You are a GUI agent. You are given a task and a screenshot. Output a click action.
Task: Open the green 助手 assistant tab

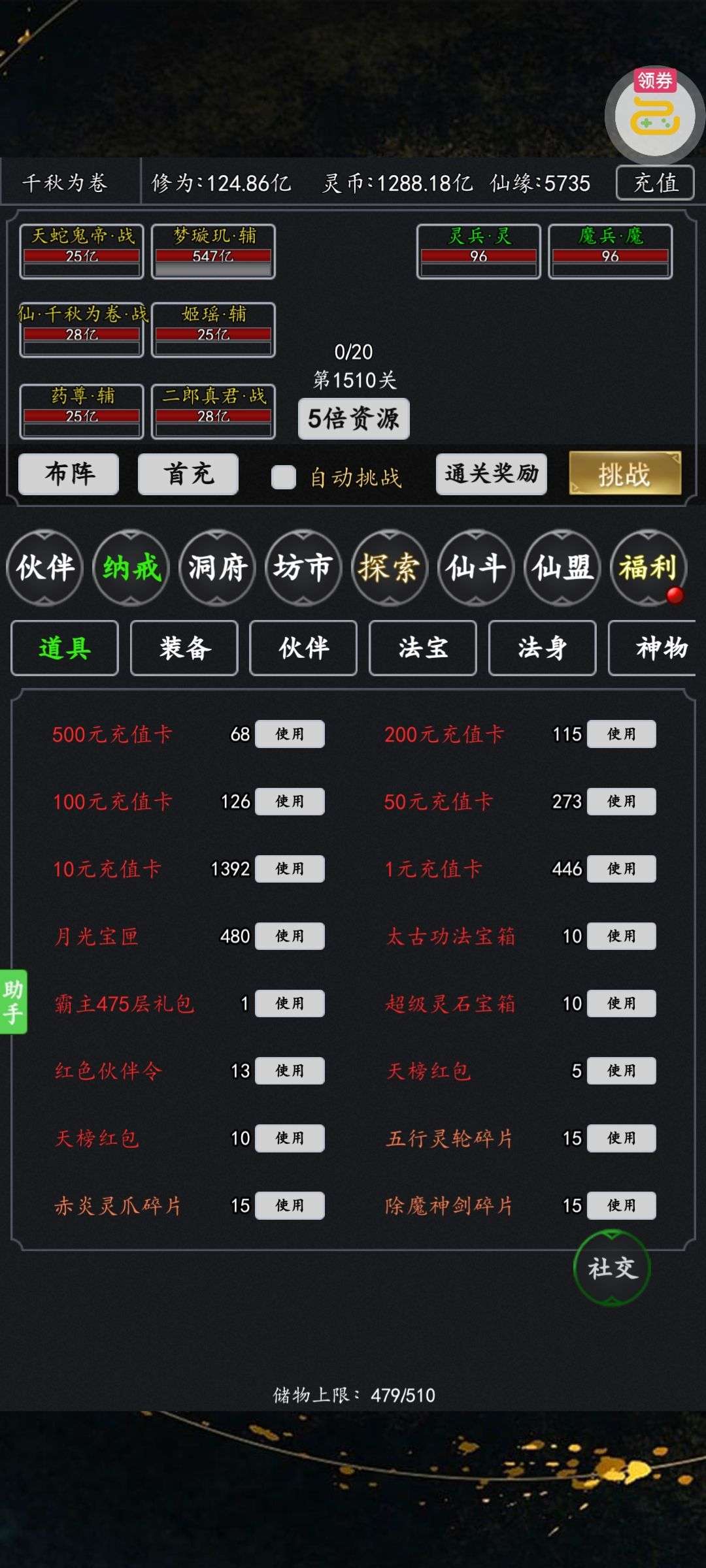click(x=13, y=1001)
